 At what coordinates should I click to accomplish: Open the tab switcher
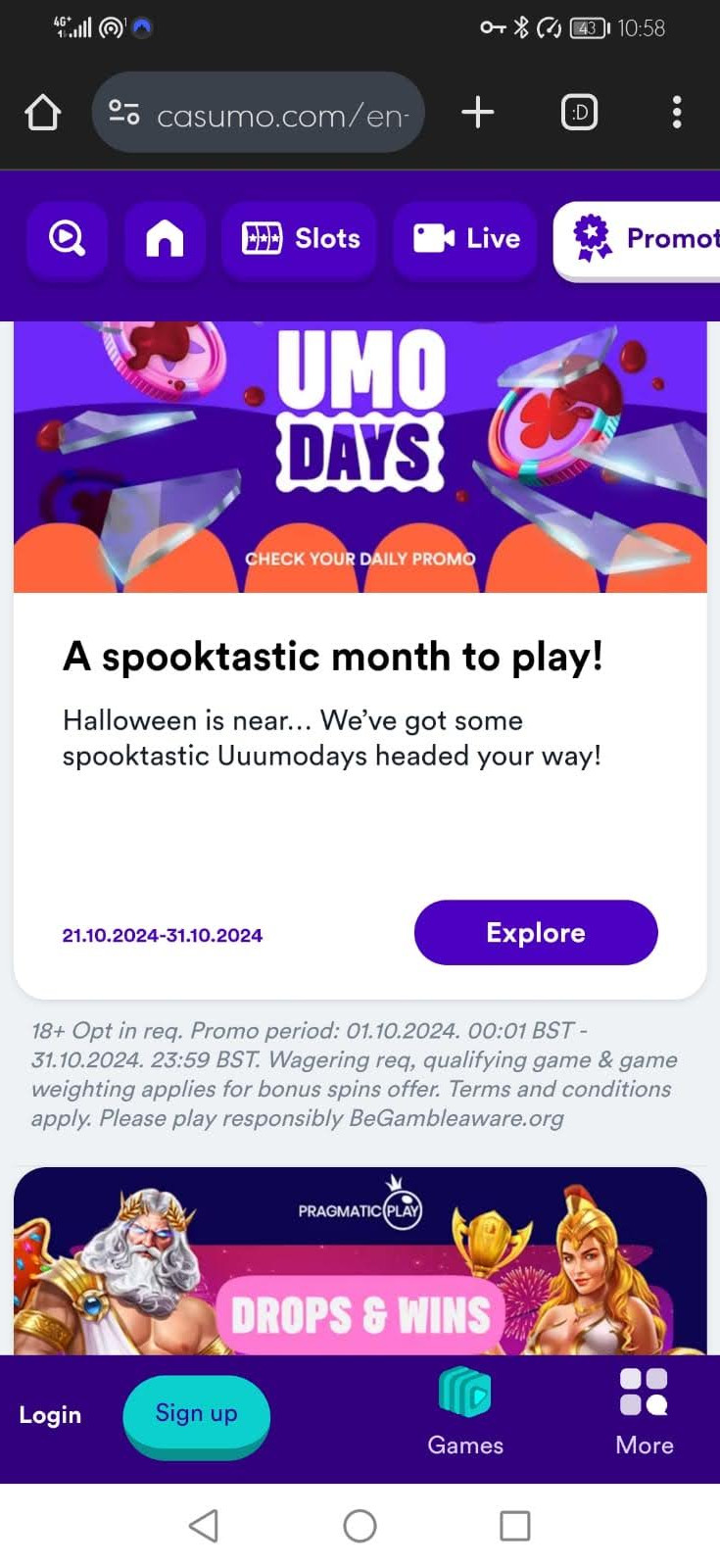[579, 113]
